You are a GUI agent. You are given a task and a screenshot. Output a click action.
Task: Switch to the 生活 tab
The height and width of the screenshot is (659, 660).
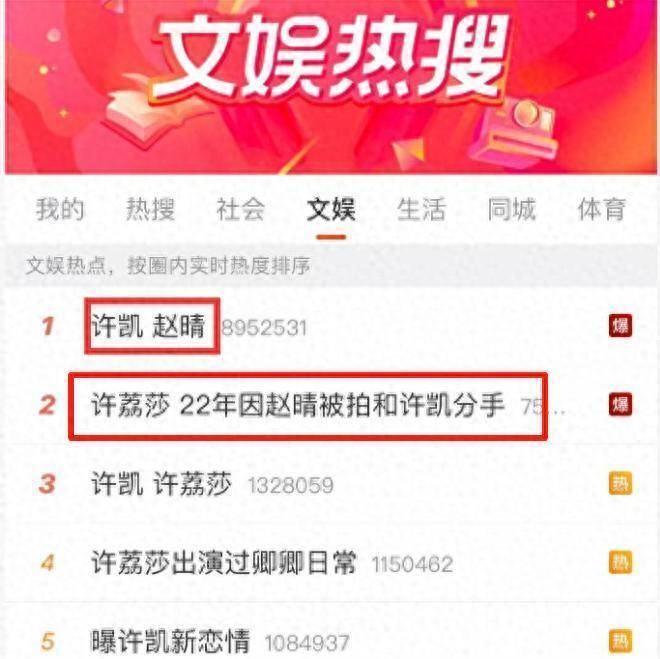[x=421, y=210]
